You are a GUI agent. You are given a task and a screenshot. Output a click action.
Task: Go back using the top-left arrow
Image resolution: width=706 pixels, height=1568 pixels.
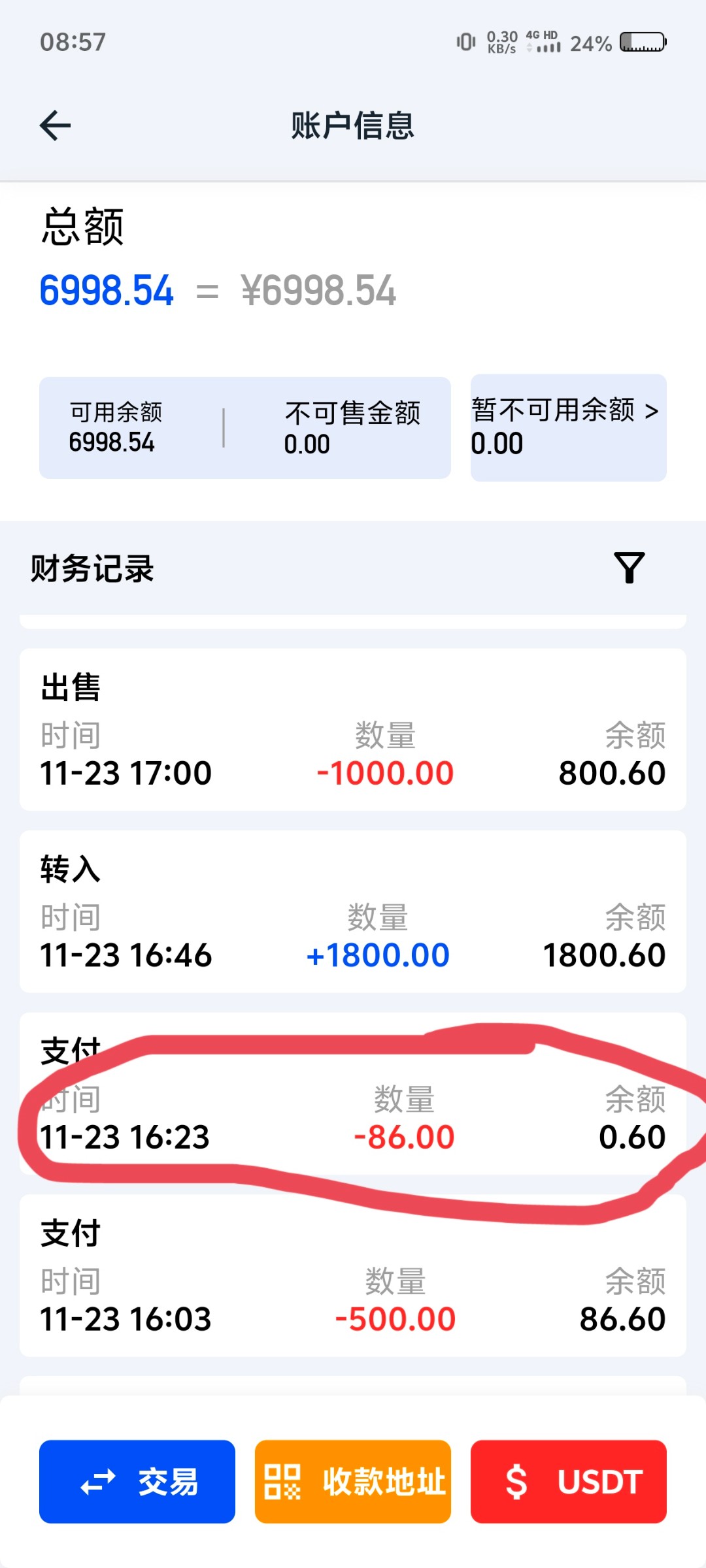55,125
